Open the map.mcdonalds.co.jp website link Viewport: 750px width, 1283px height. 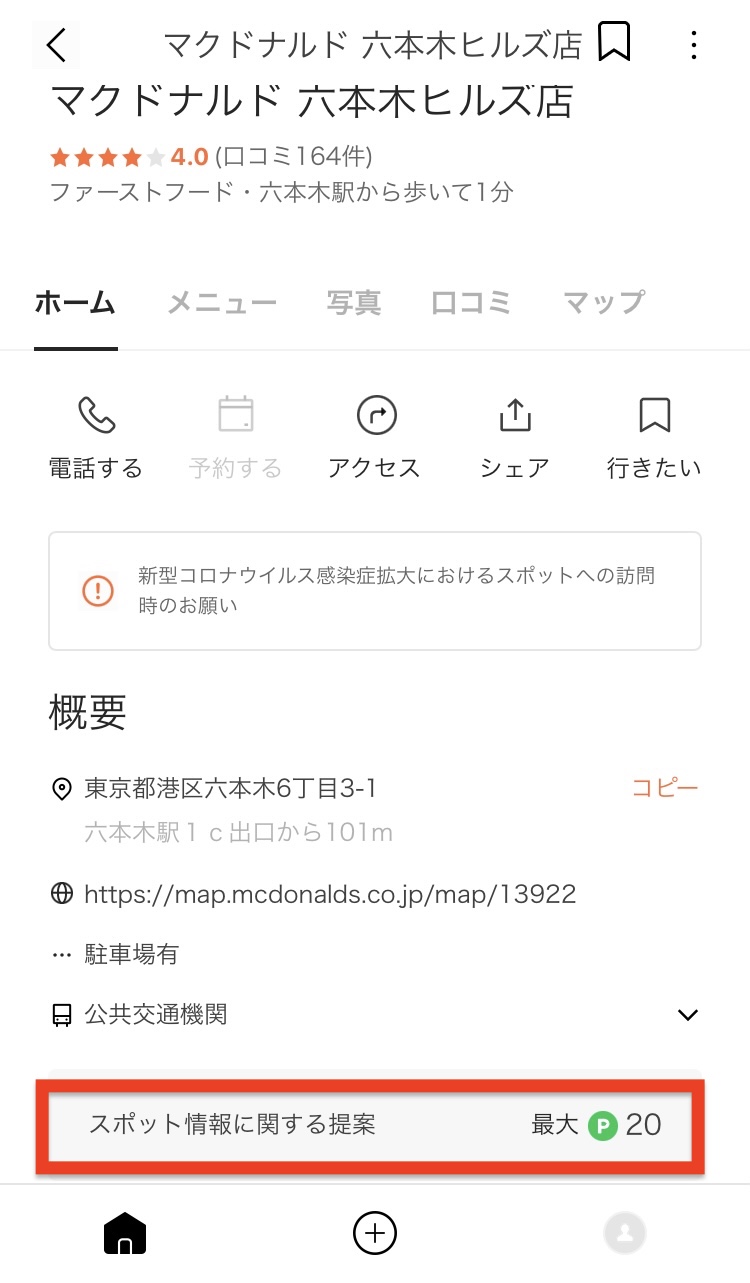[x=330, y=893]
